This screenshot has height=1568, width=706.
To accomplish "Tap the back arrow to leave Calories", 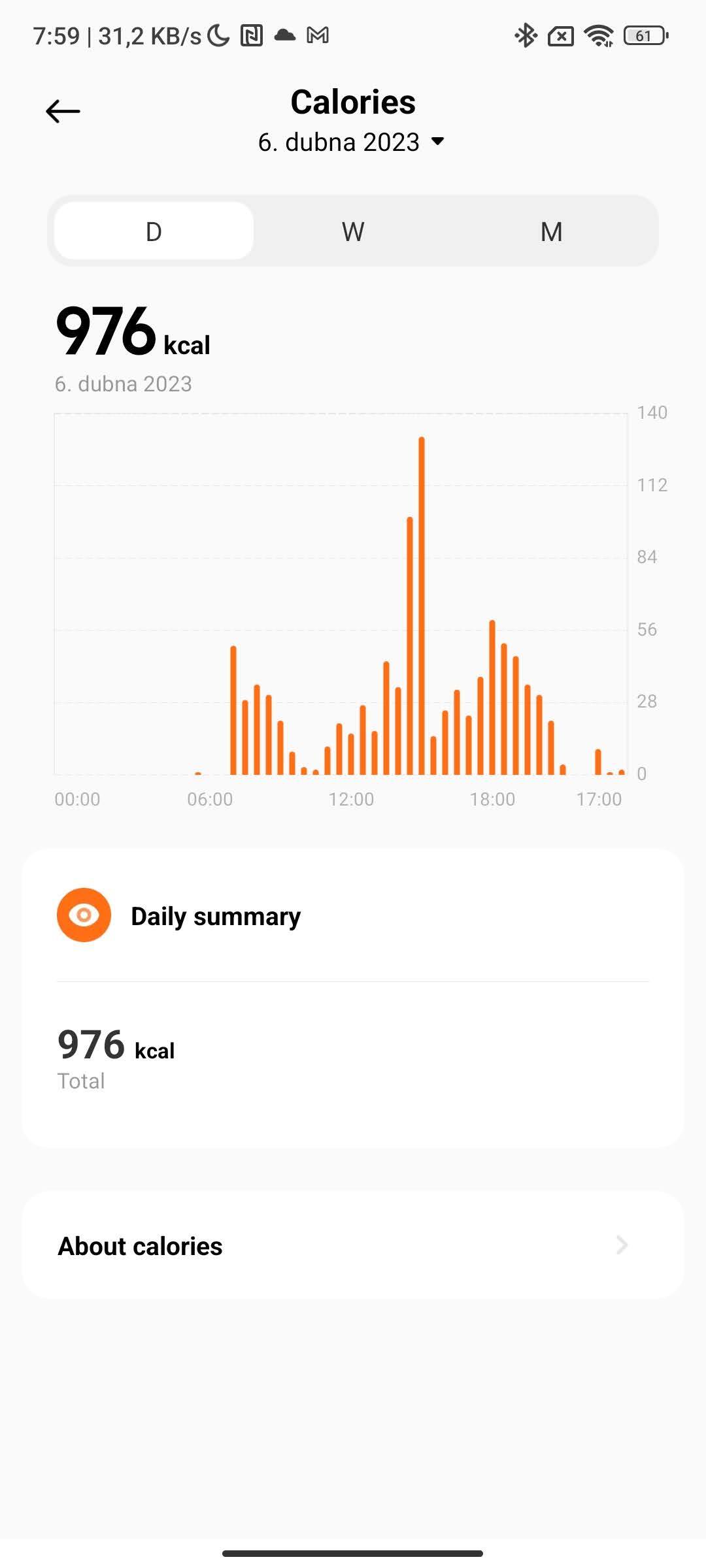I will point(62,111).
